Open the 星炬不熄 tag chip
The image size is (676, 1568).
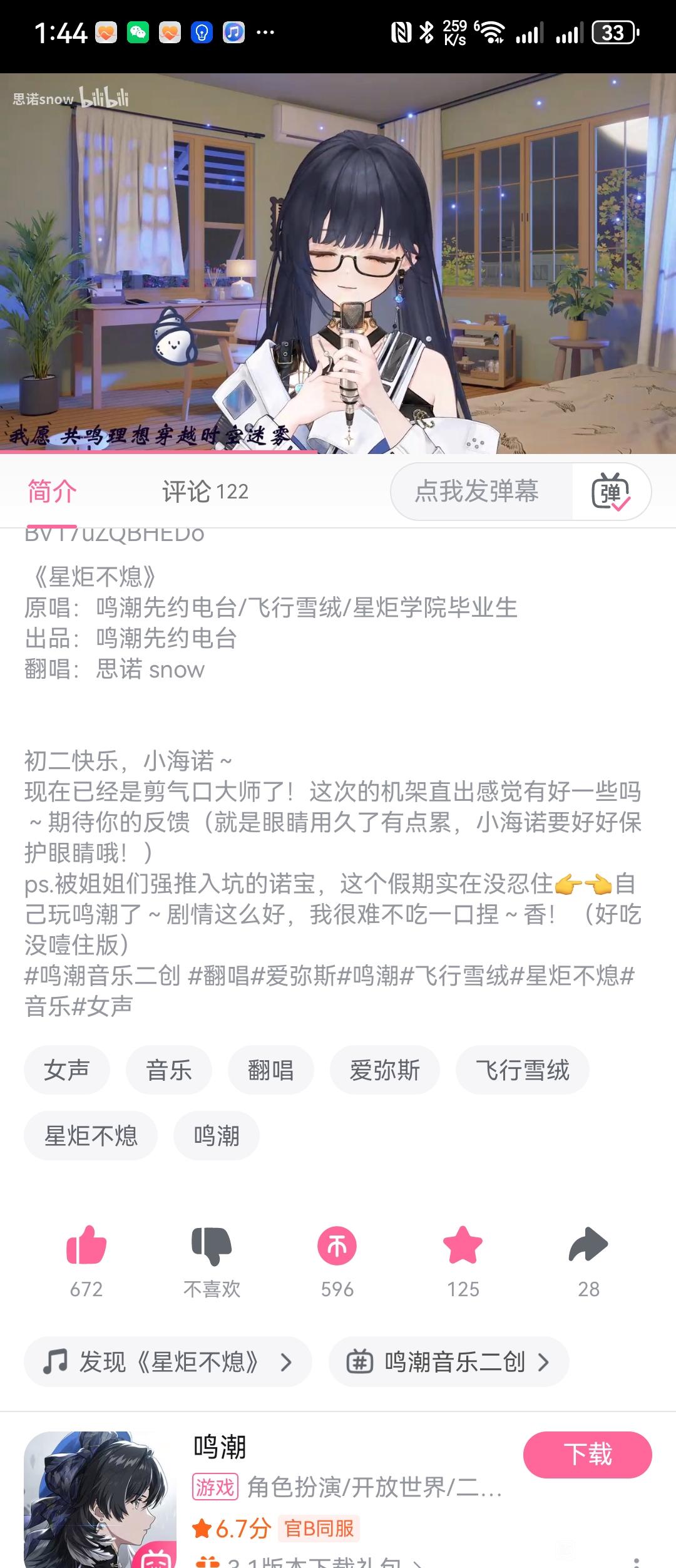click(91, 1136)
